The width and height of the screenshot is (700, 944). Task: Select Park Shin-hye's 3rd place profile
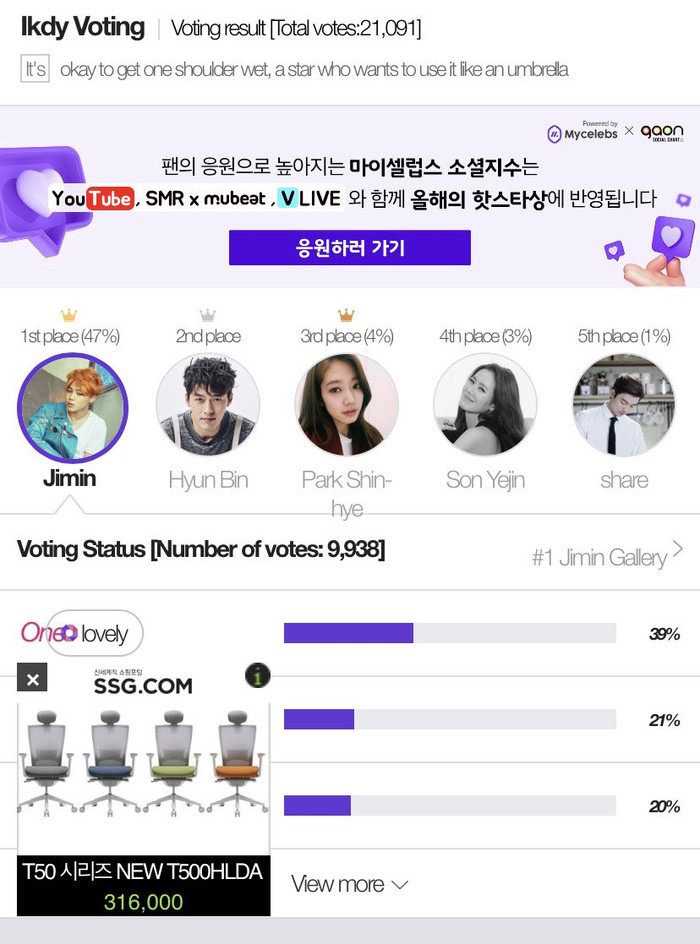click(x=346, y=406)
